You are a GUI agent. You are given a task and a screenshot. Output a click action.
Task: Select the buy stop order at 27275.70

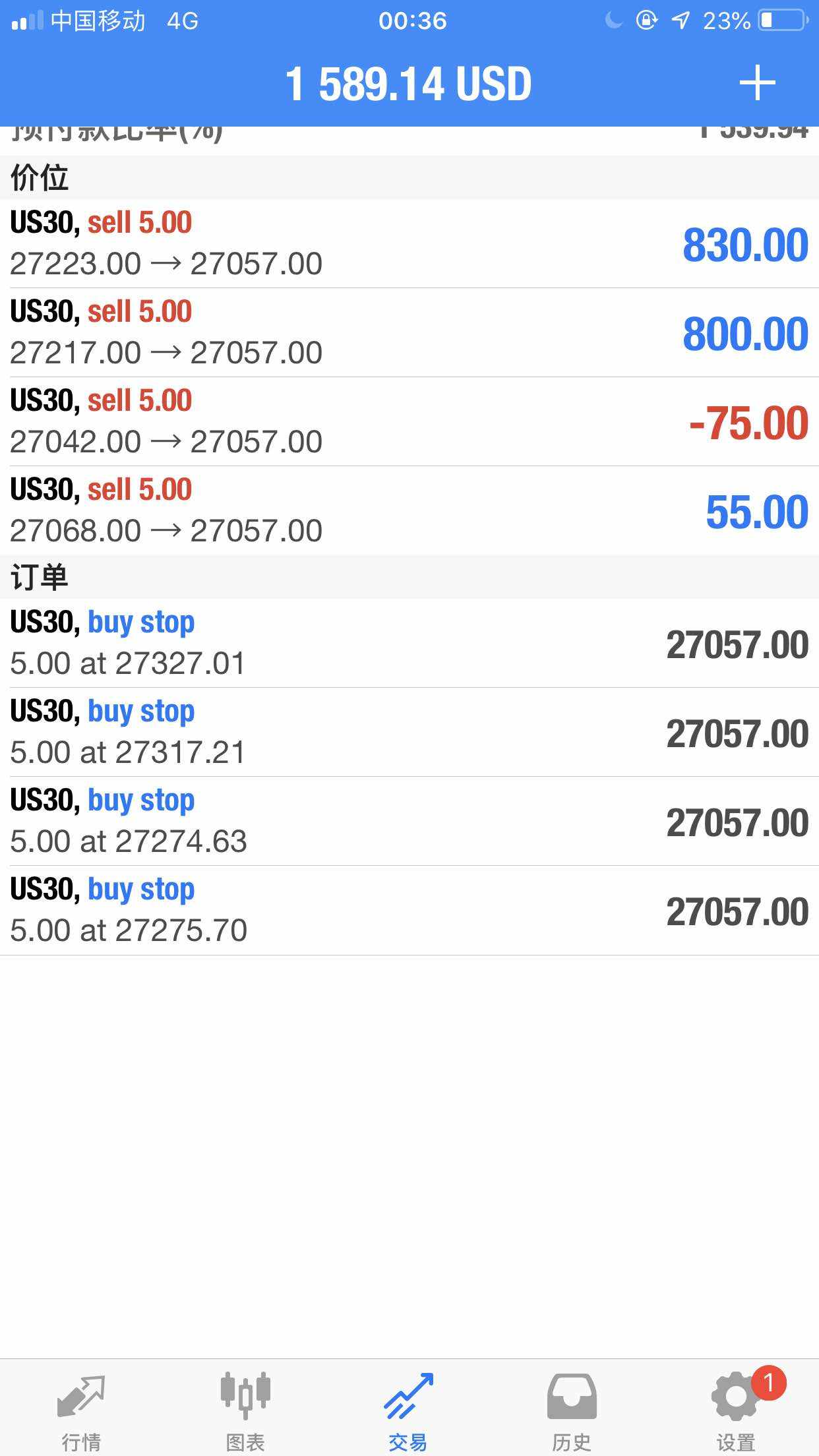[x=409, y=911]
